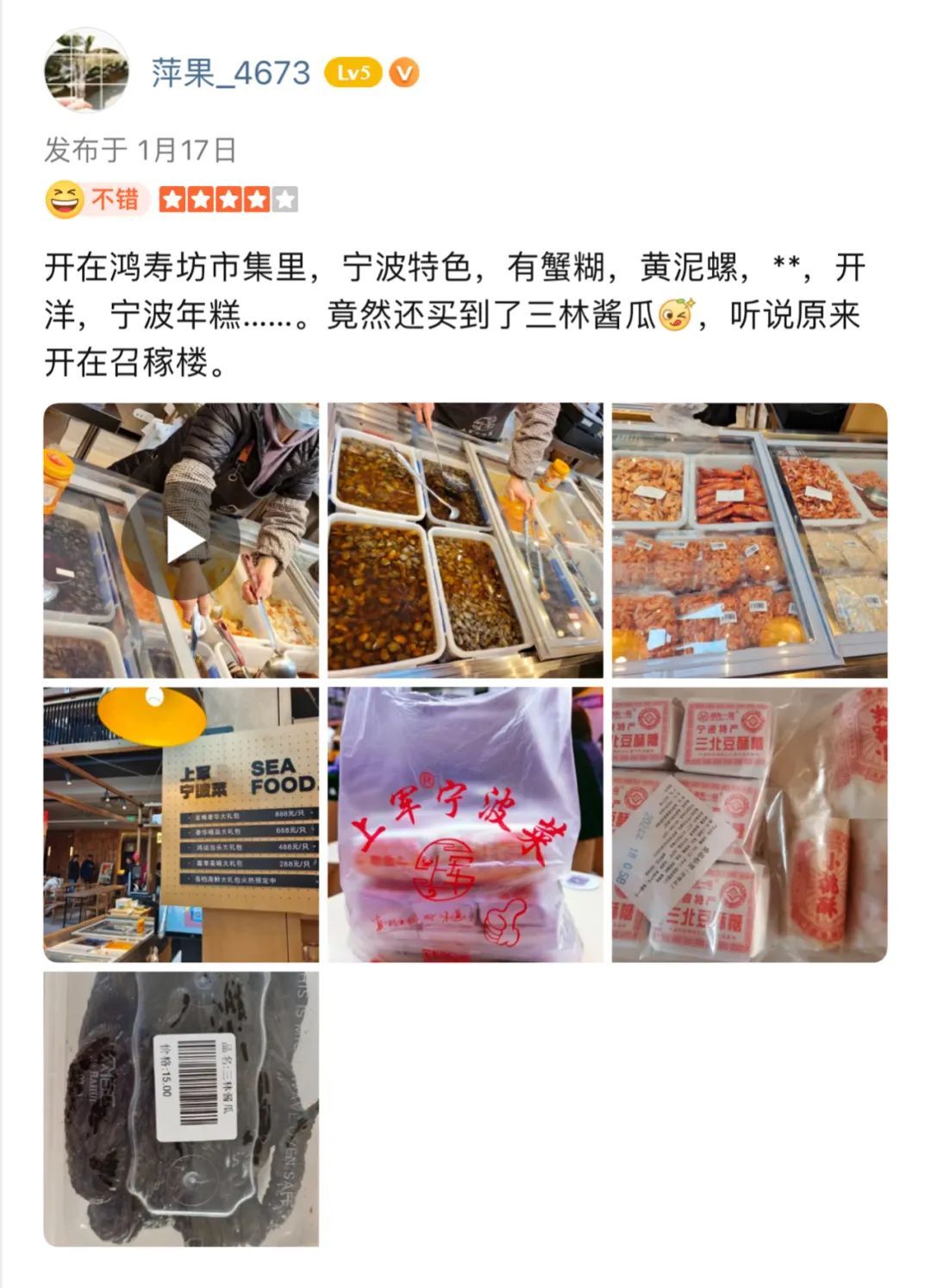The width and height of the screenshot is (931, 1288).
Task: Play the video in the first tile
Action: coord(181,541)
